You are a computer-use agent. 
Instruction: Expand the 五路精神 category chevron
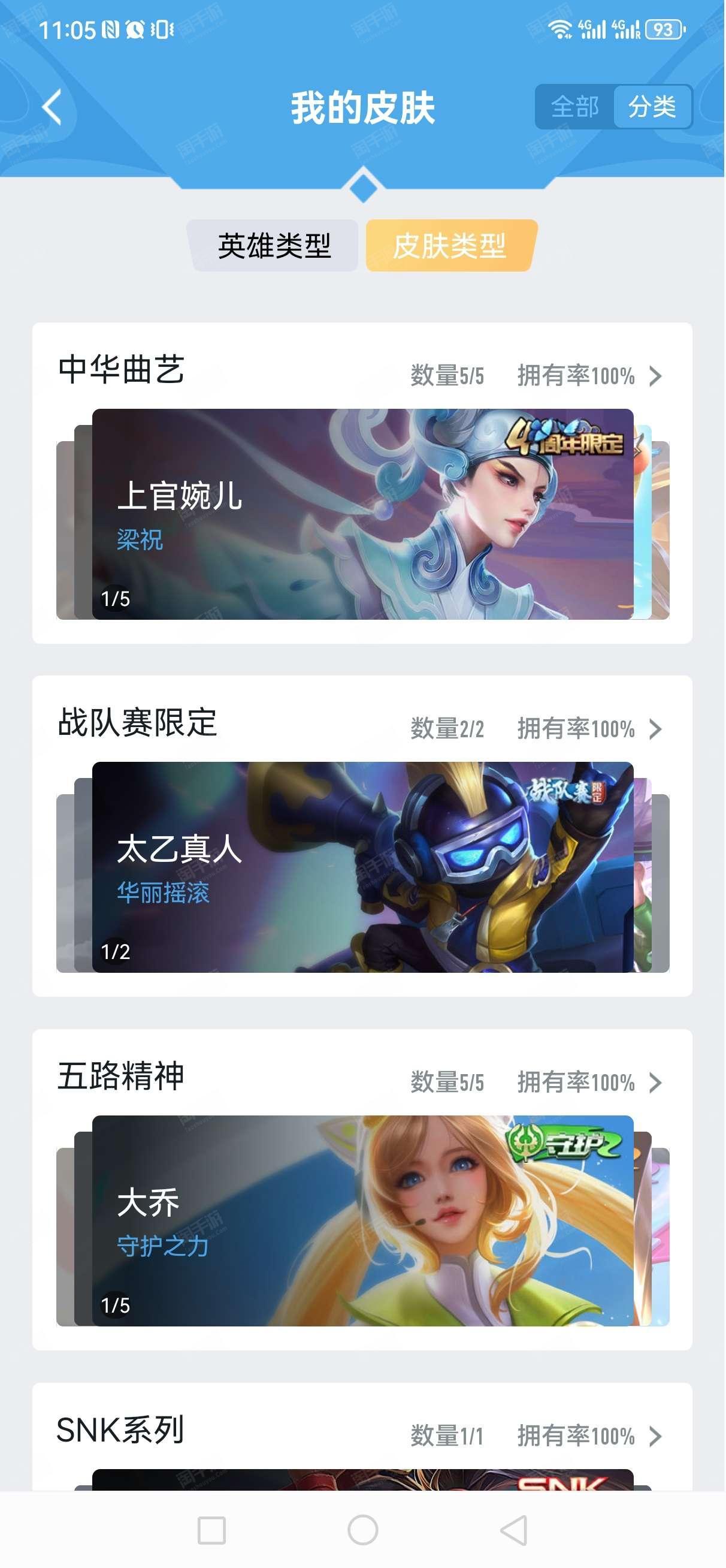(655, 1083)
